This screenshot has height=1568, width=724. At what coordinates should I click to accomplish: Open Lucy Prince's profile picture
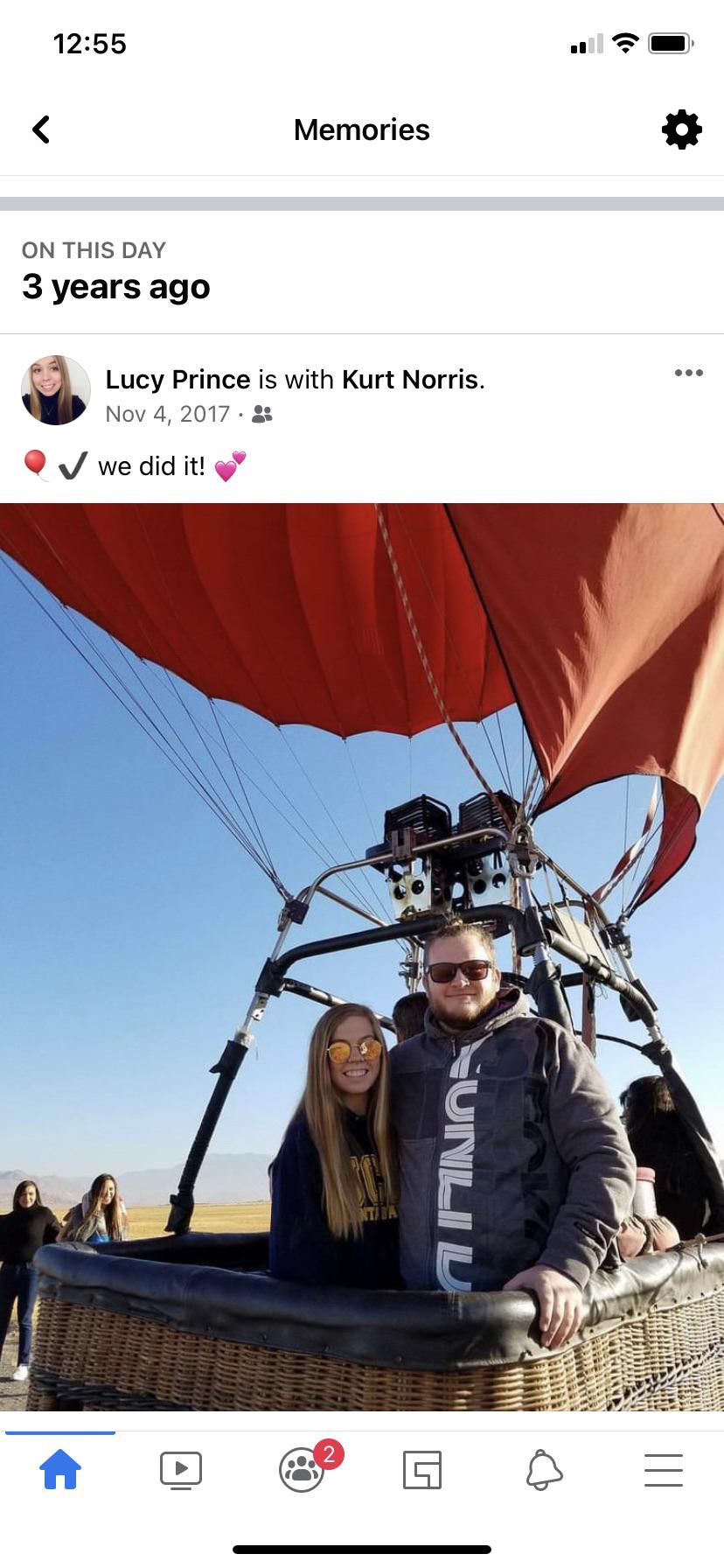coord(56,390)
